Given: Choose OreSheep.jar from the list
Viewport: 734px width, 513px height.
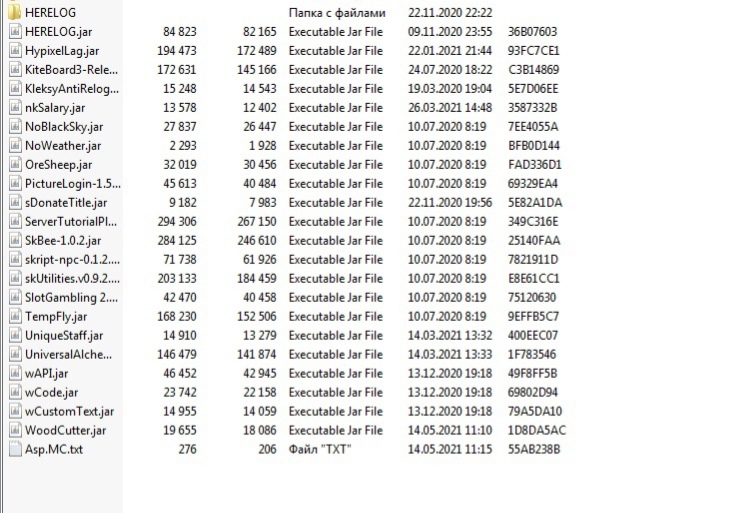Looking at the screenshot, I should (58, 165).
